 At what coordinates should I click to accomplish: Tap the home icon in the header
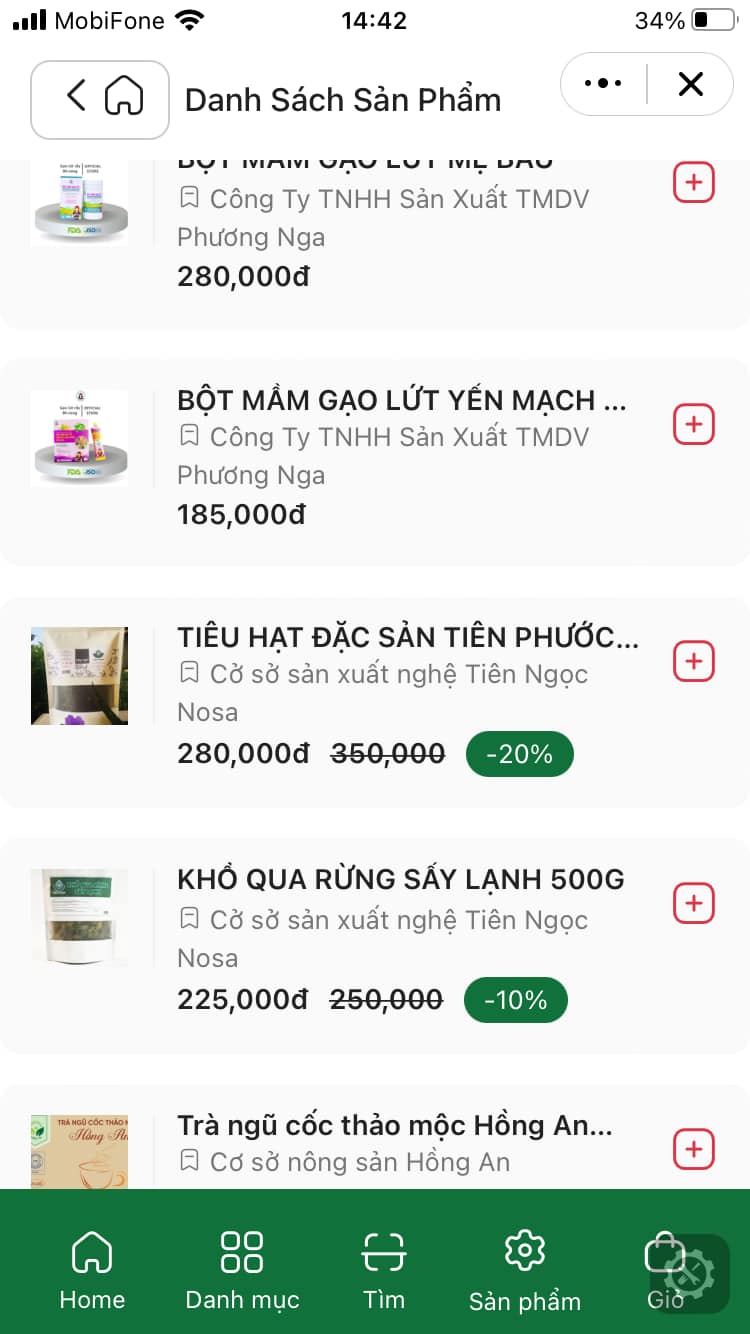(x=124, y=97)
